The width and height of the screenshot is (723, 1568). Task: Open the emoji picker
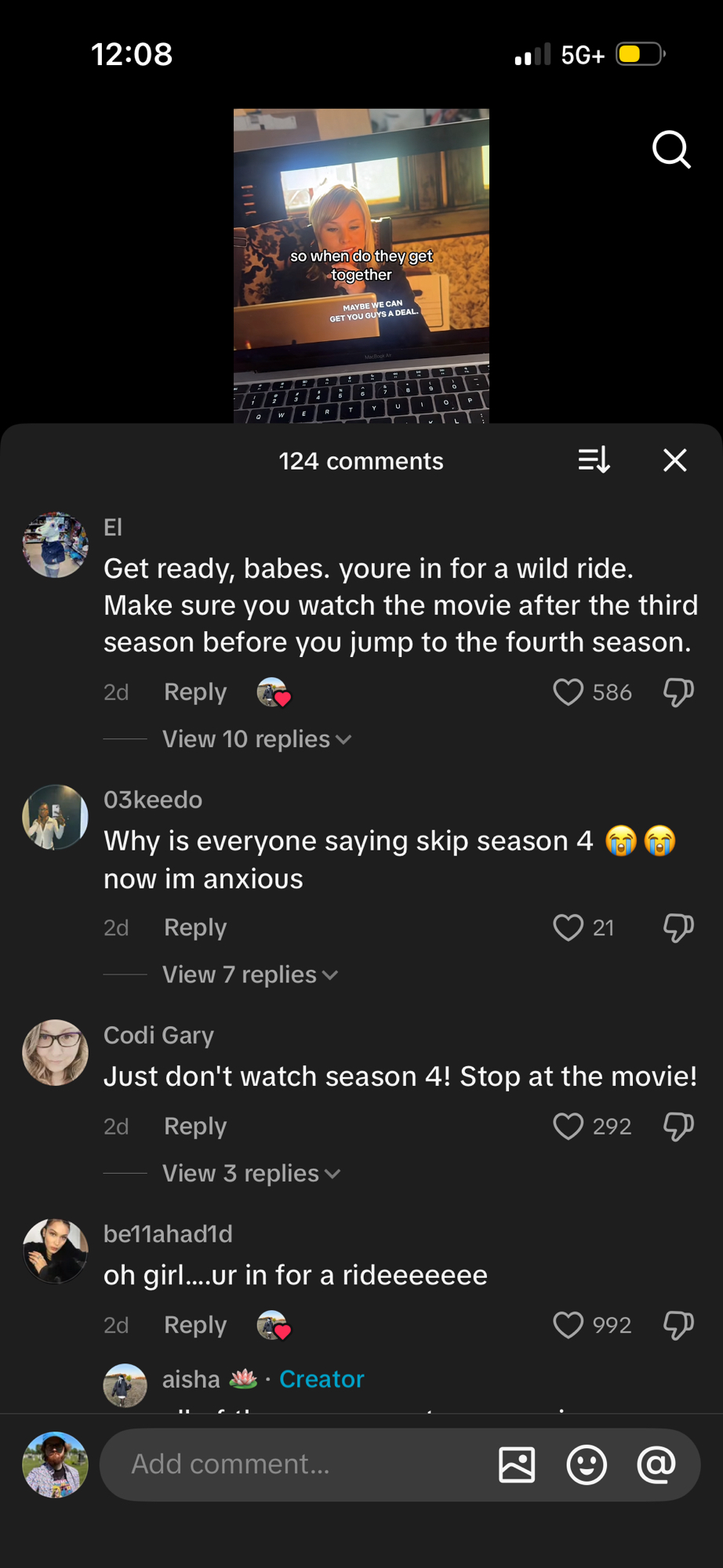click(587, 1464)
